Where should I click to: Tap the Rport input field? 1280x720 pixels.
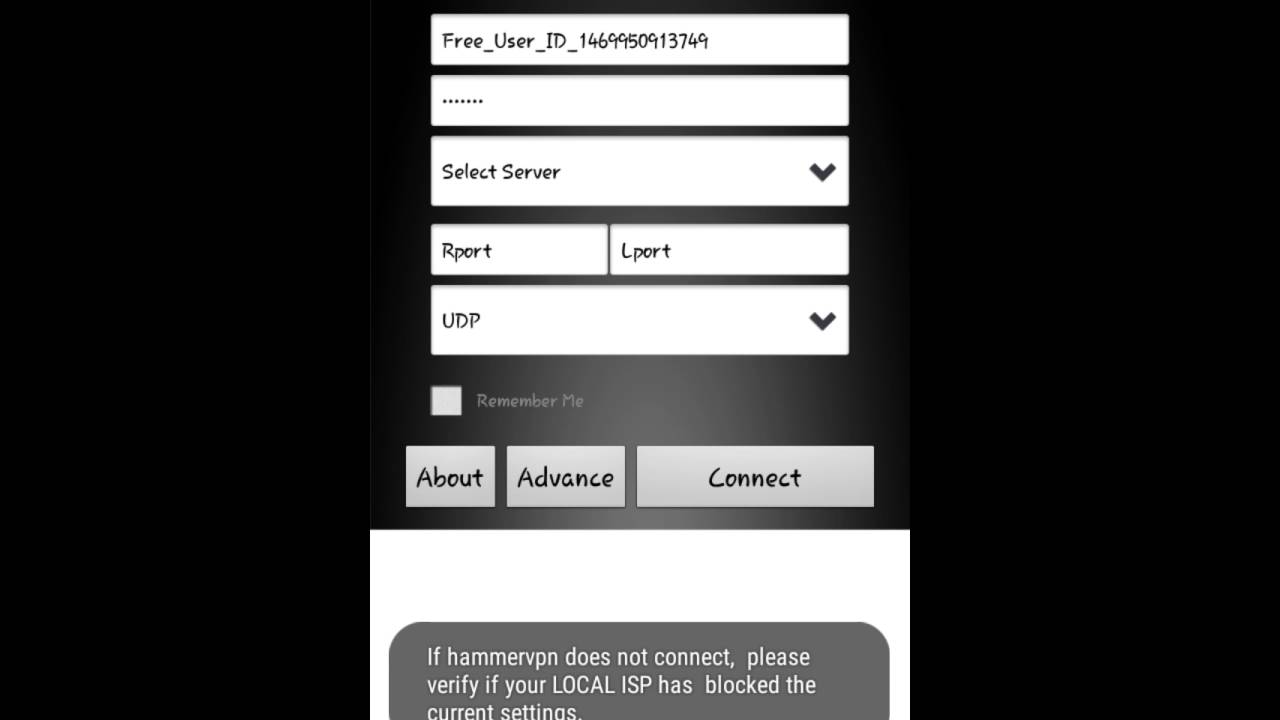(x=518, y=250)
